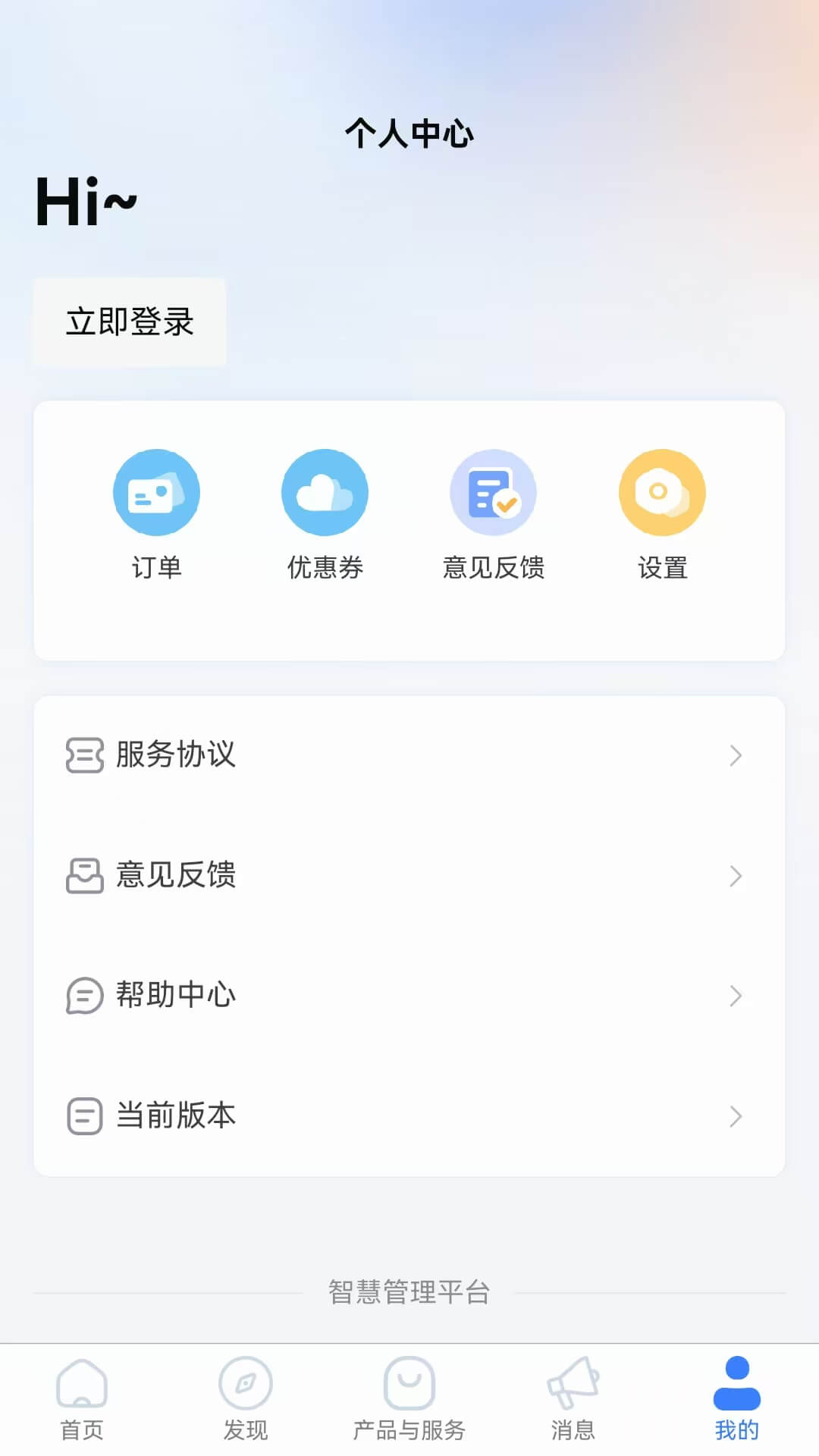Open the 订单 (Orders) icon
Screen dimensions: 819x1456
tap(157, 491)
